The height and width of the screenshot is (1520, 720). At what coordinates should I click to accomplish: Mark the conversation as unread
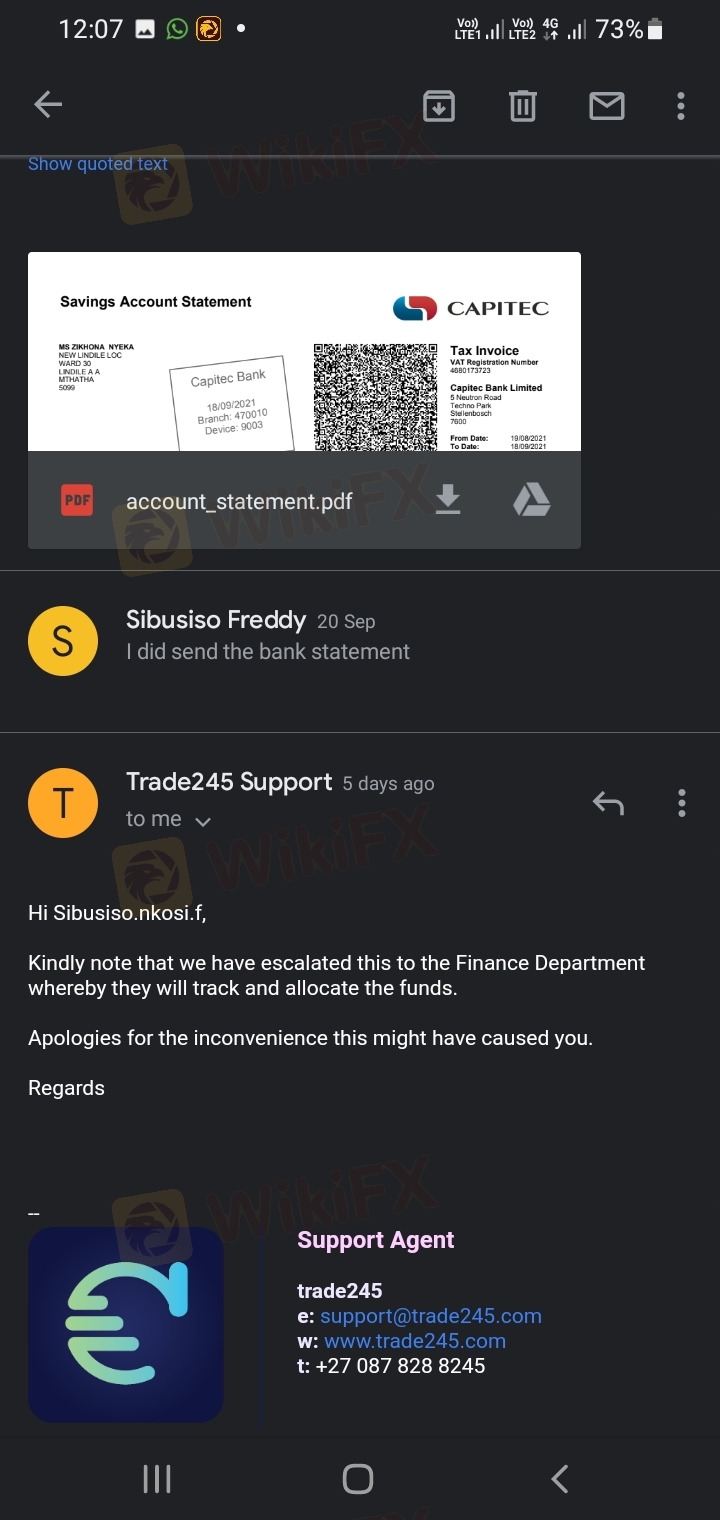point(606,105)
